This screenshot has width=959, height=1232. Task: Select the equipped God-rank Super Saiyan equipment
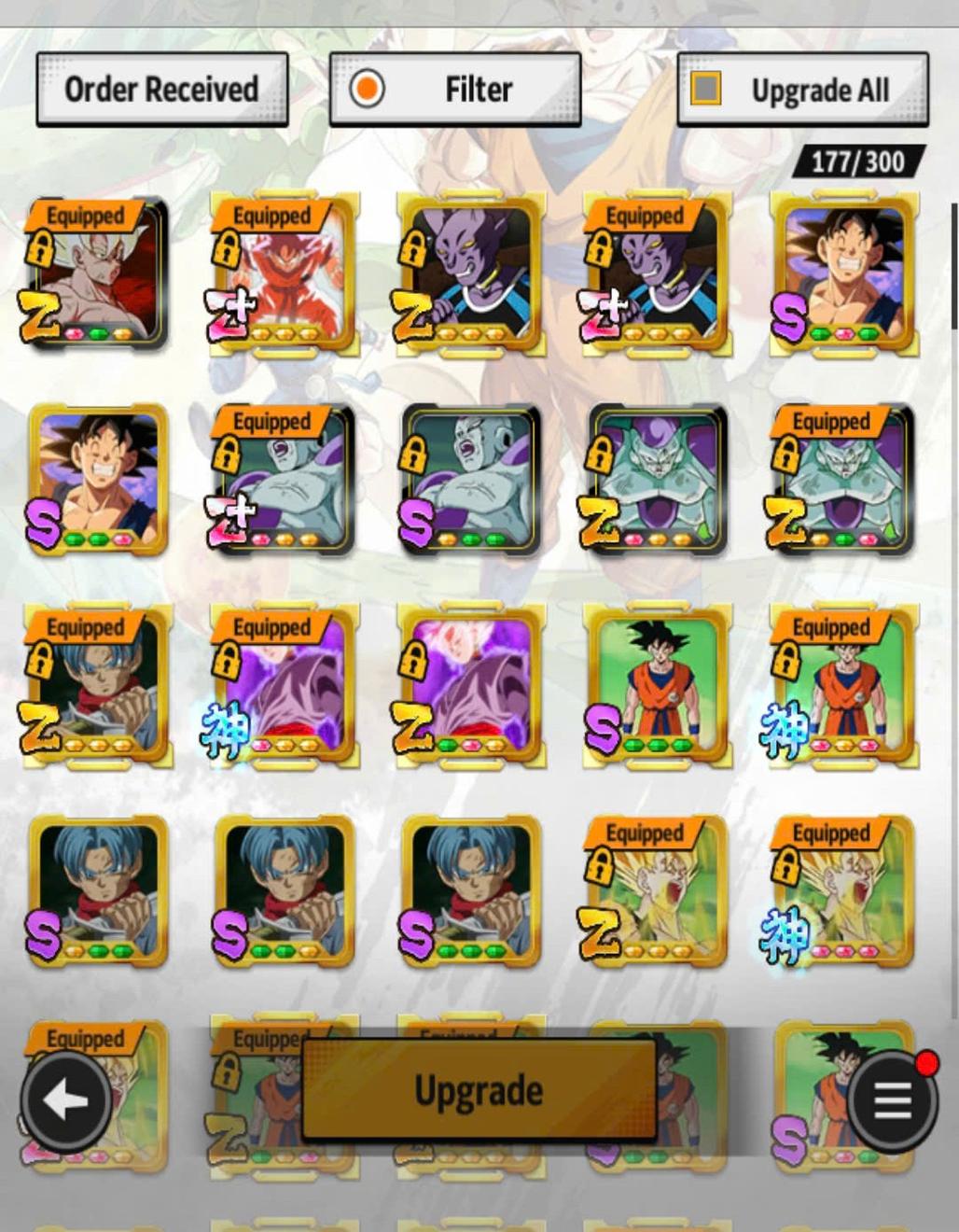[844, 891]
